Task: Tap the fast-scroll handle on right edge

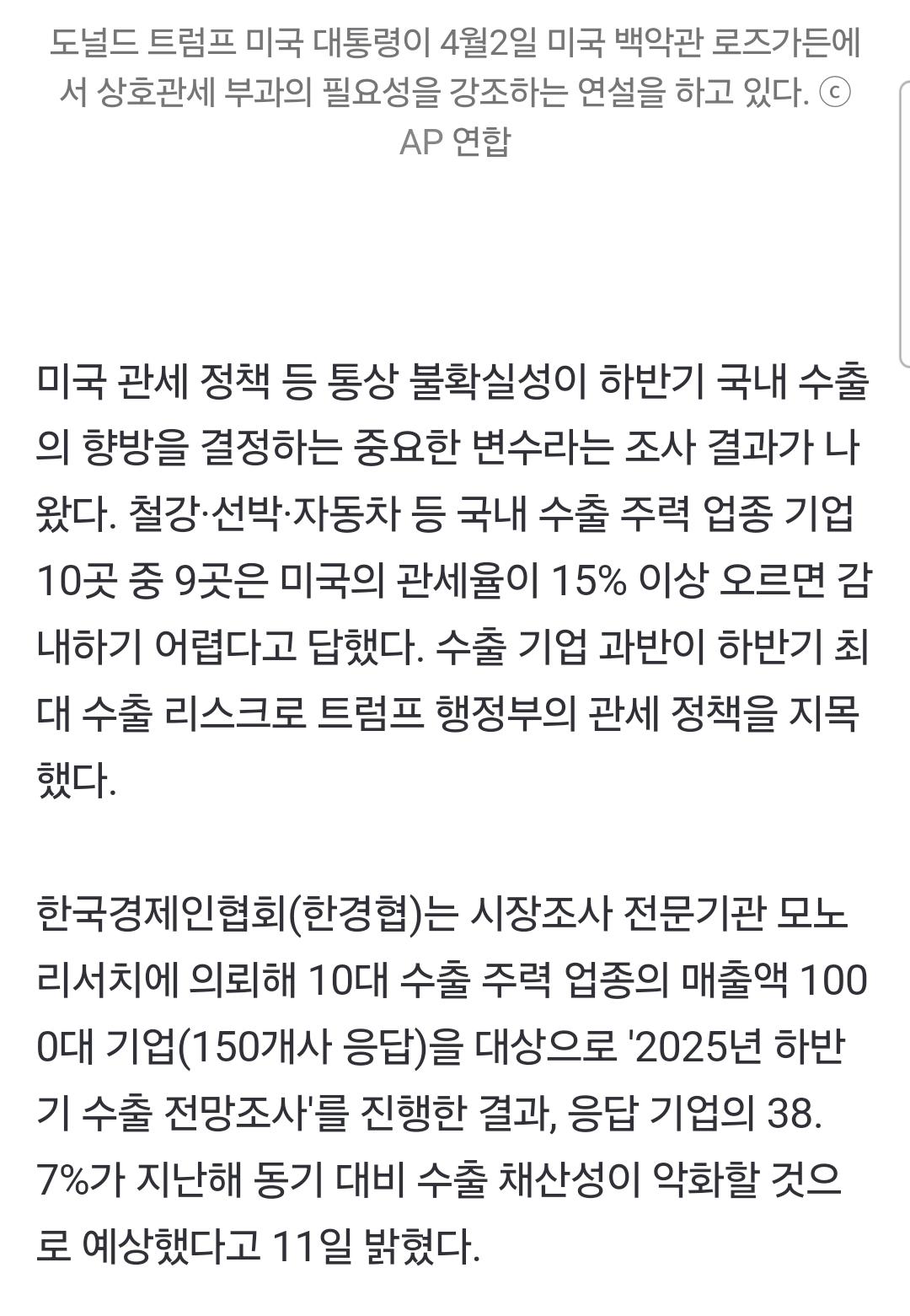Action: pos(904,224)
